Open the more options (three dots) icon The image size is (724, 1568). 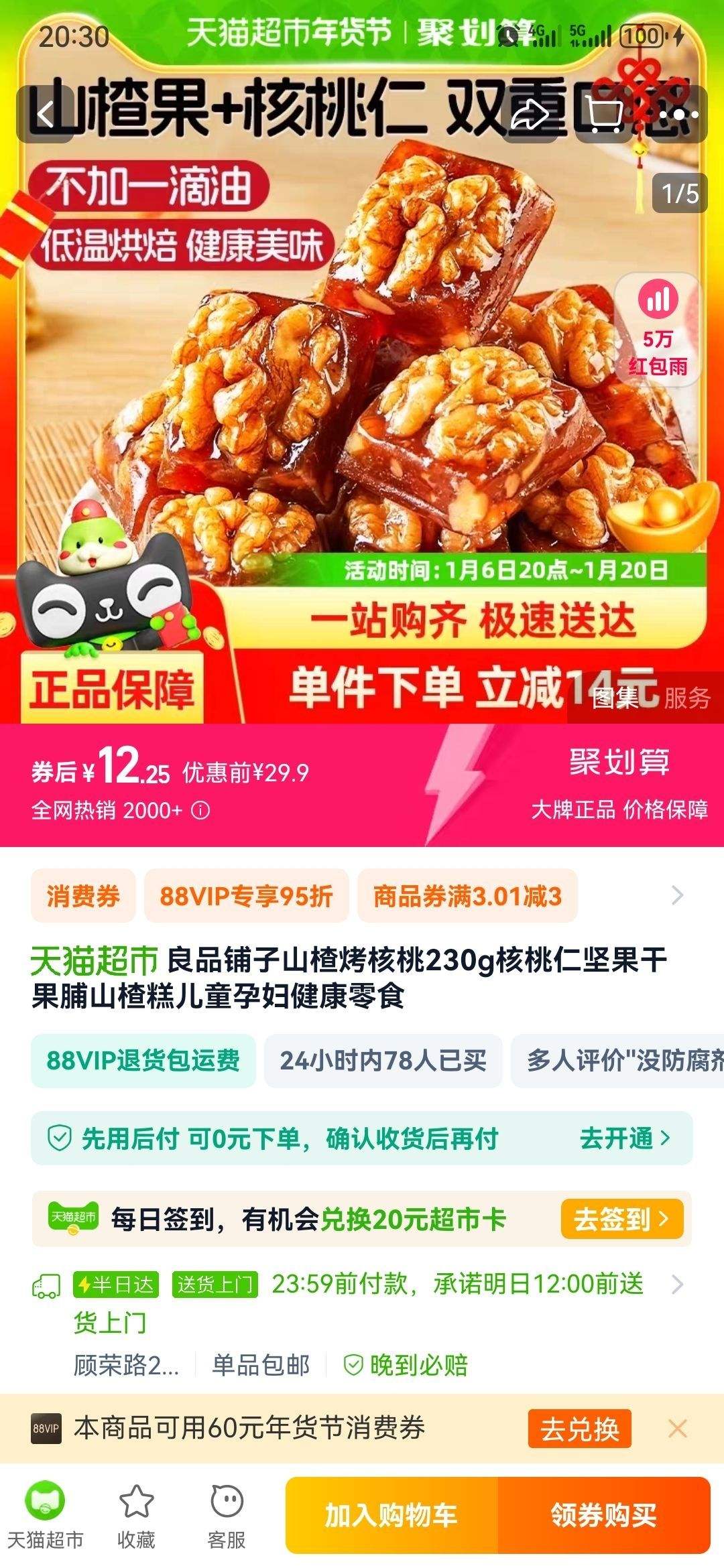pos(680,114)
